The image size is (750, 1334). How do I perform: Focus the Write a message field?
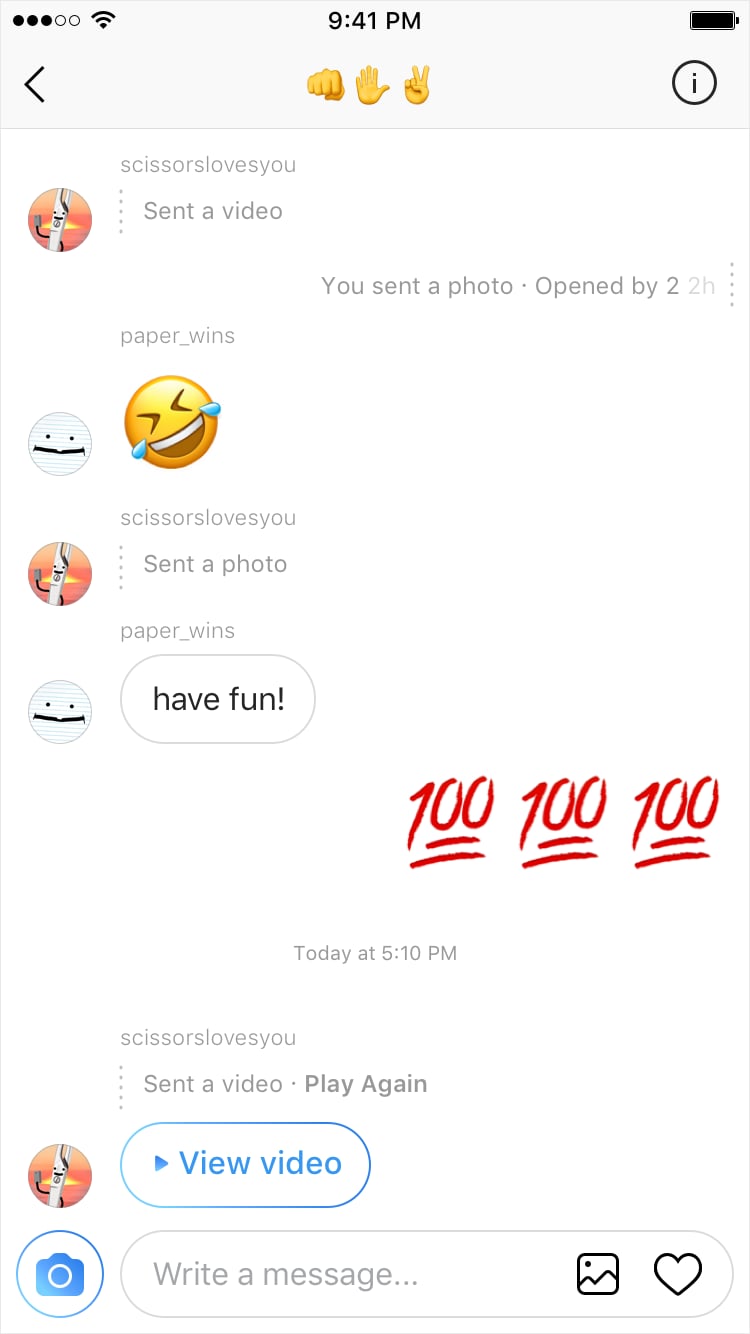(340, 1274)
